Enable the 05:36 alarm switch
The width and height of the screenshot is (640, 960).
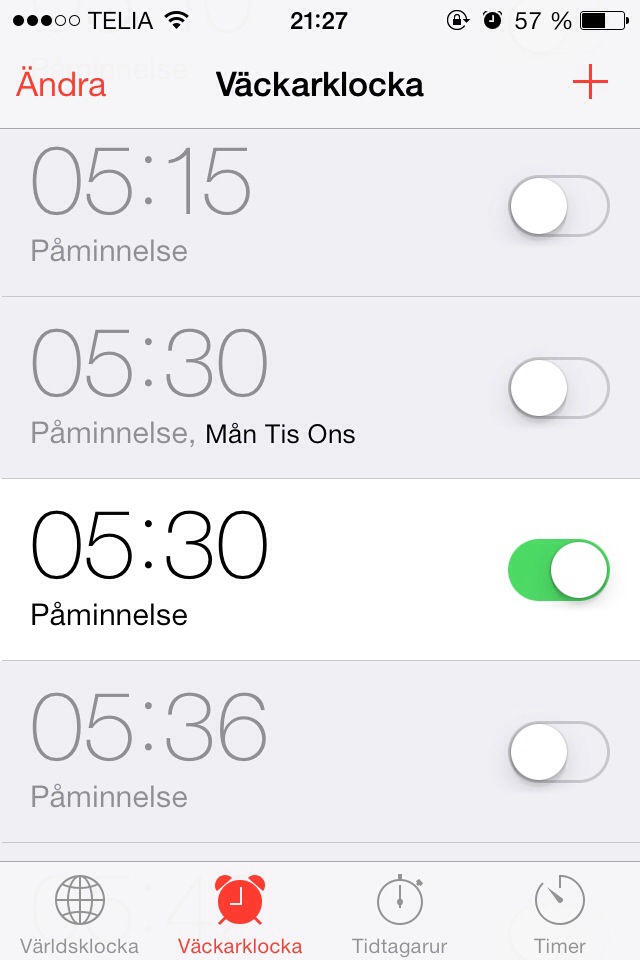pos(559,752)
